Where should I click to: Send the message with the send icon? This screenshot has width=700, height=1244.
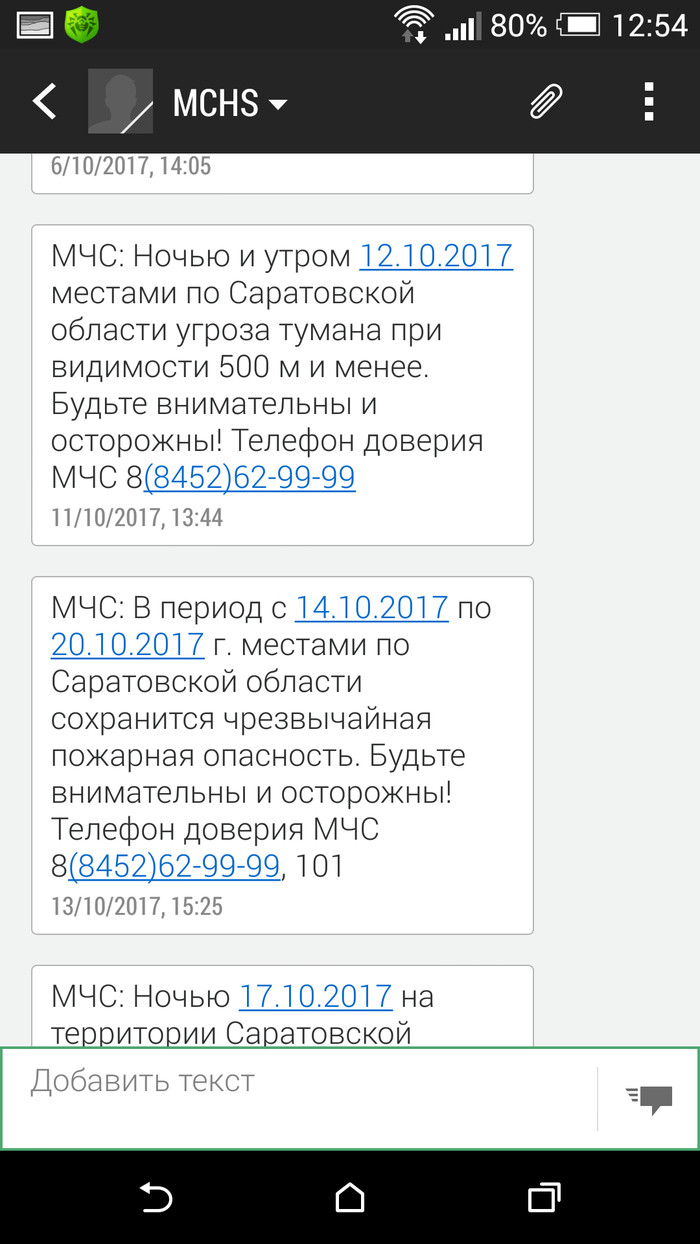(x=650, y=1099)
